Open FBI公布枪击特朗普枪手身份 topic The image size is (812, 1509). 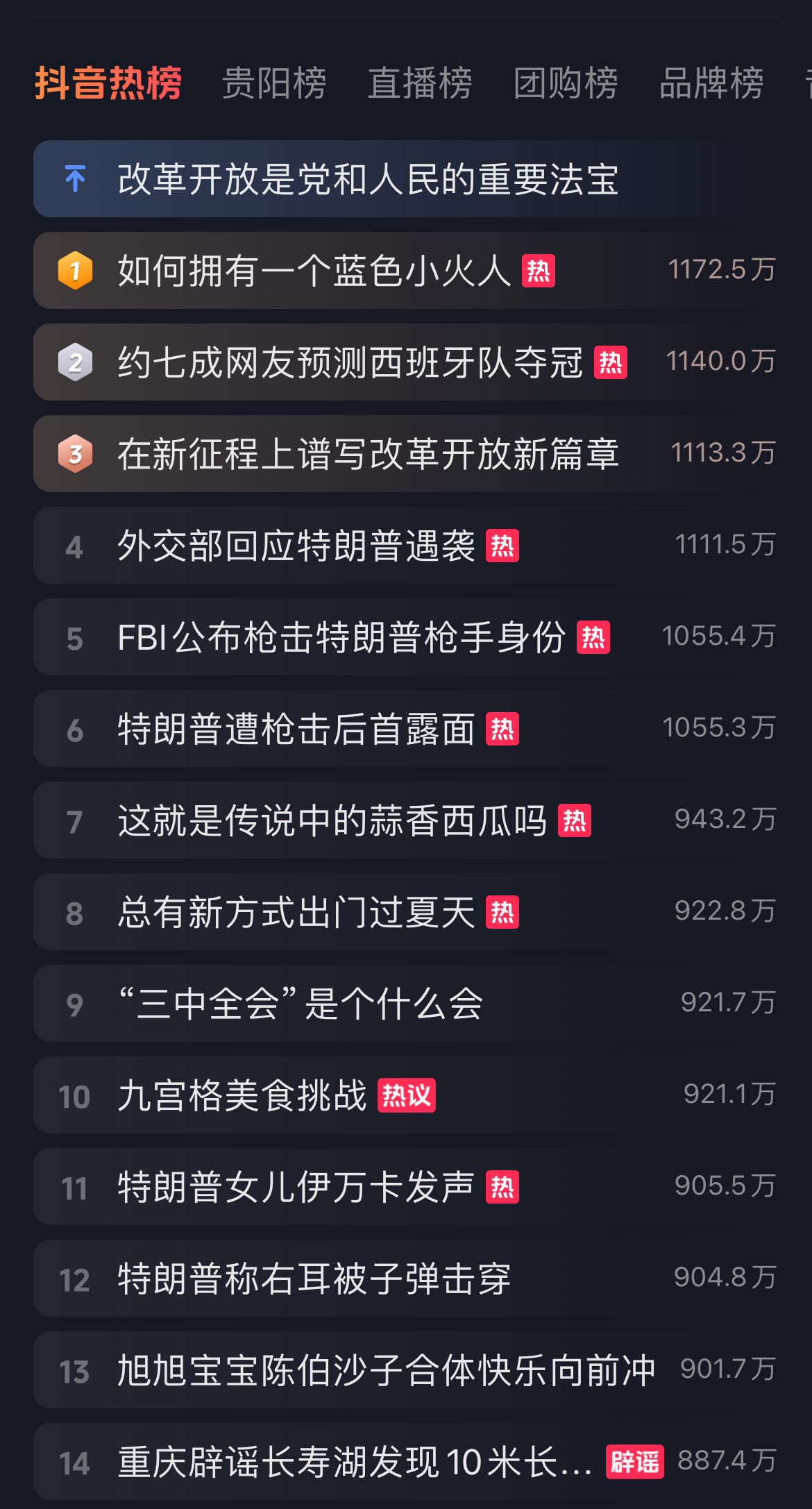[x=341, y=637]
